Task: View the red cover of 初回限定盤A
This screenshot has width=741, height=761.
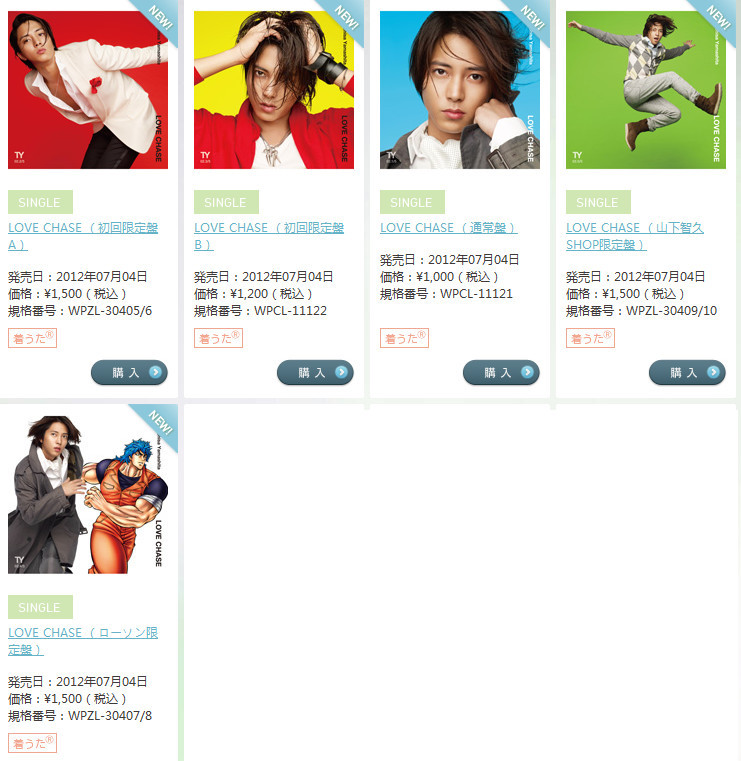Action: click(88, 90)
